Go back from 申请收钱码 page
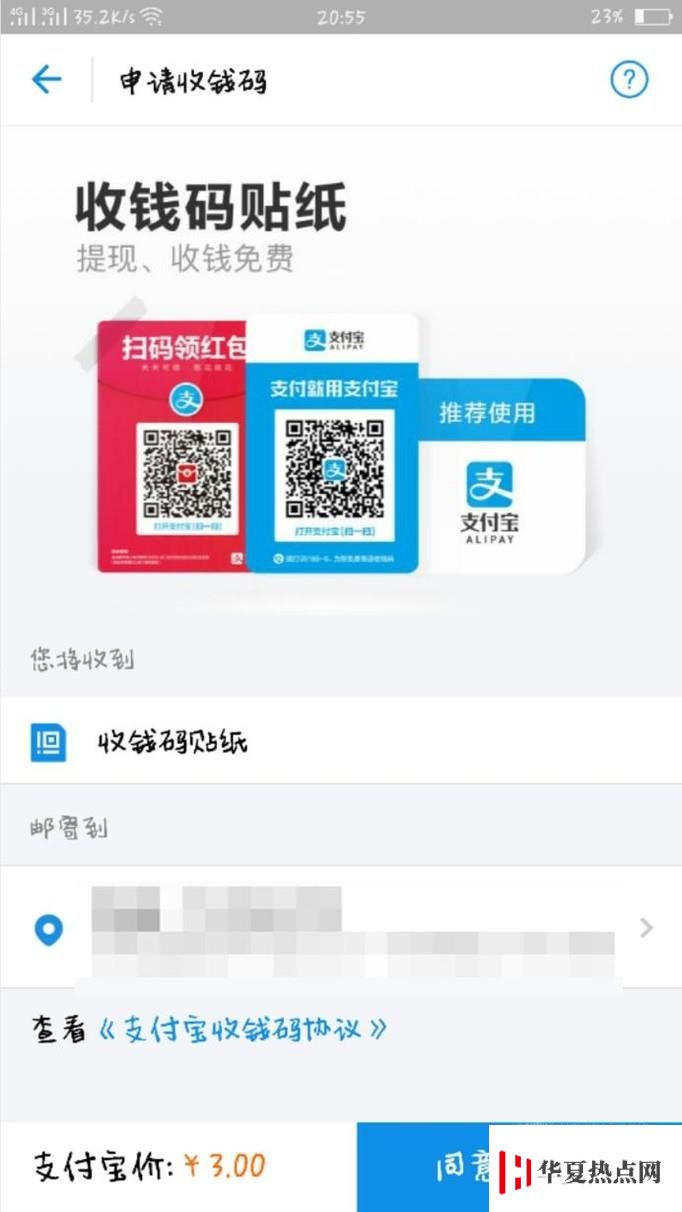682x1212 pixels. click(x=46, y=80)
